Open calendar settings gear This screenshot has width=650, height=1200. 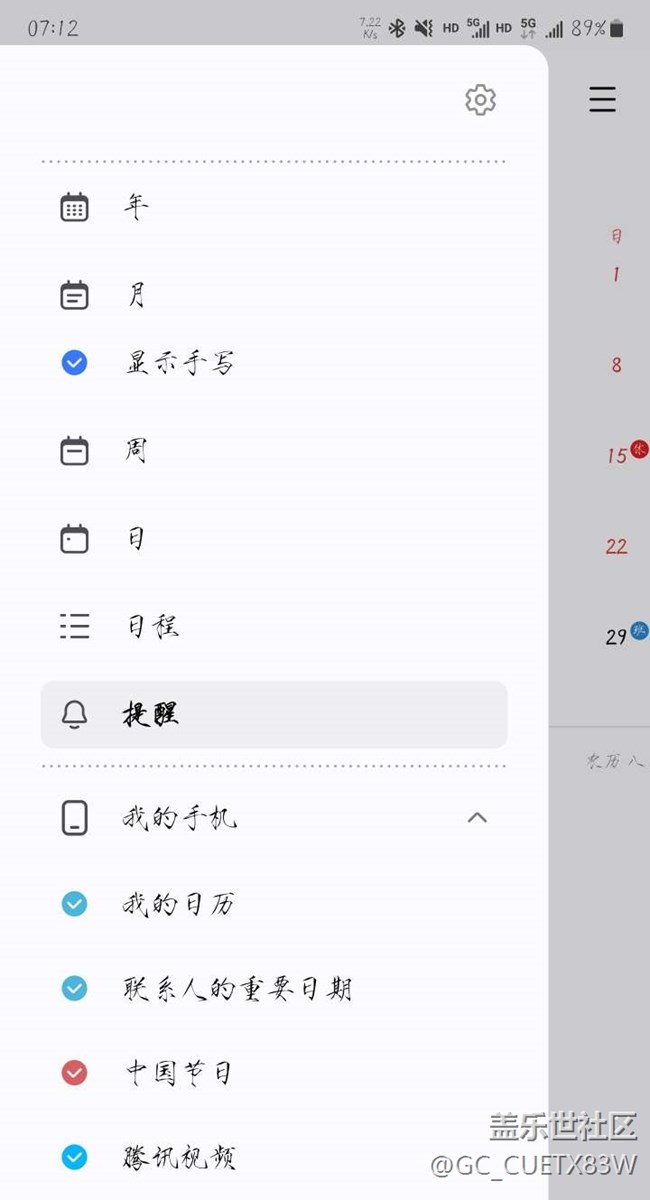[481, 100]
